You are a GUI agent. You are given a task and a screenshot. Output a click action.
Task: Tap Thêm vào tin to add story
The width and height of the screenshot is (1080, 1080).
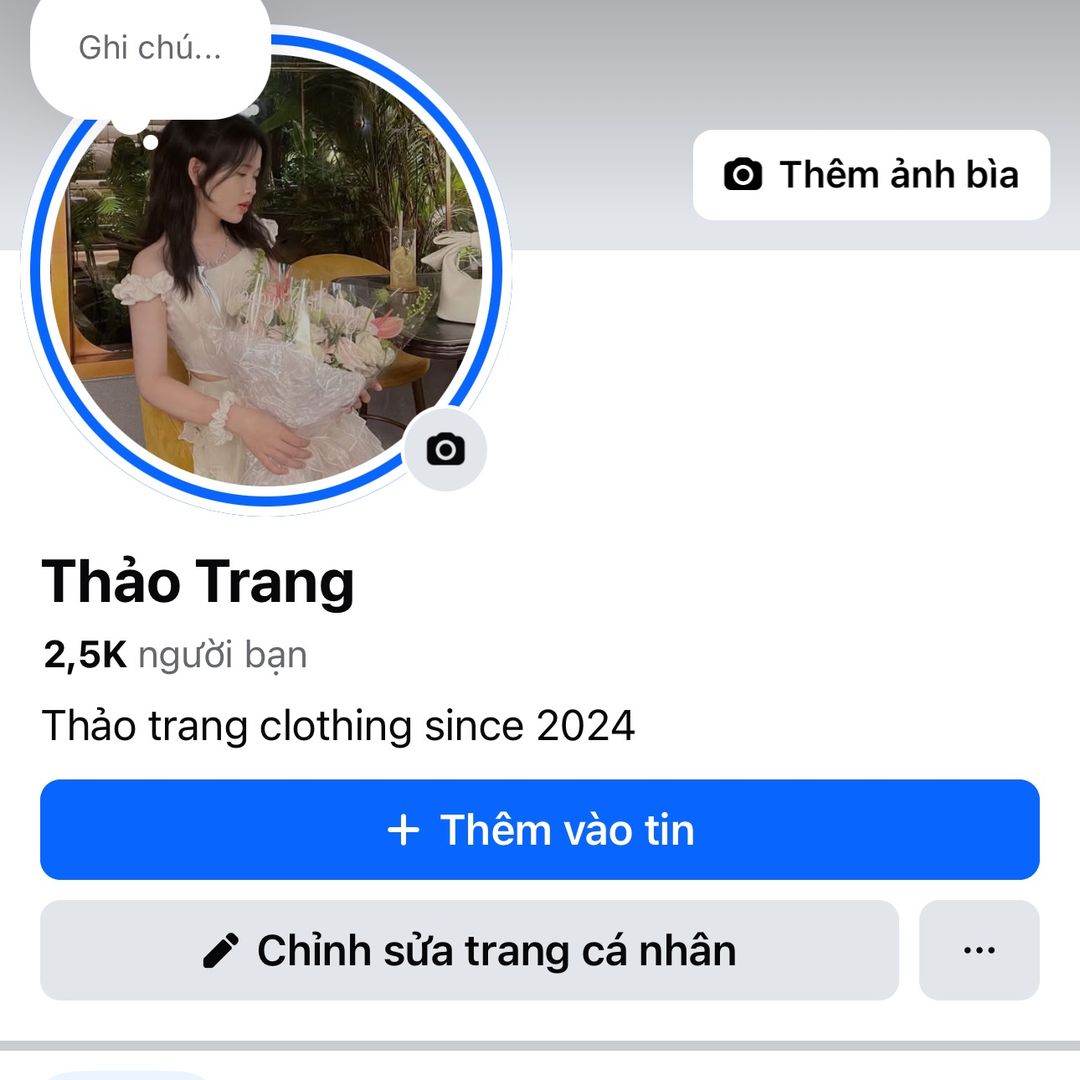(x=540, y=830)
